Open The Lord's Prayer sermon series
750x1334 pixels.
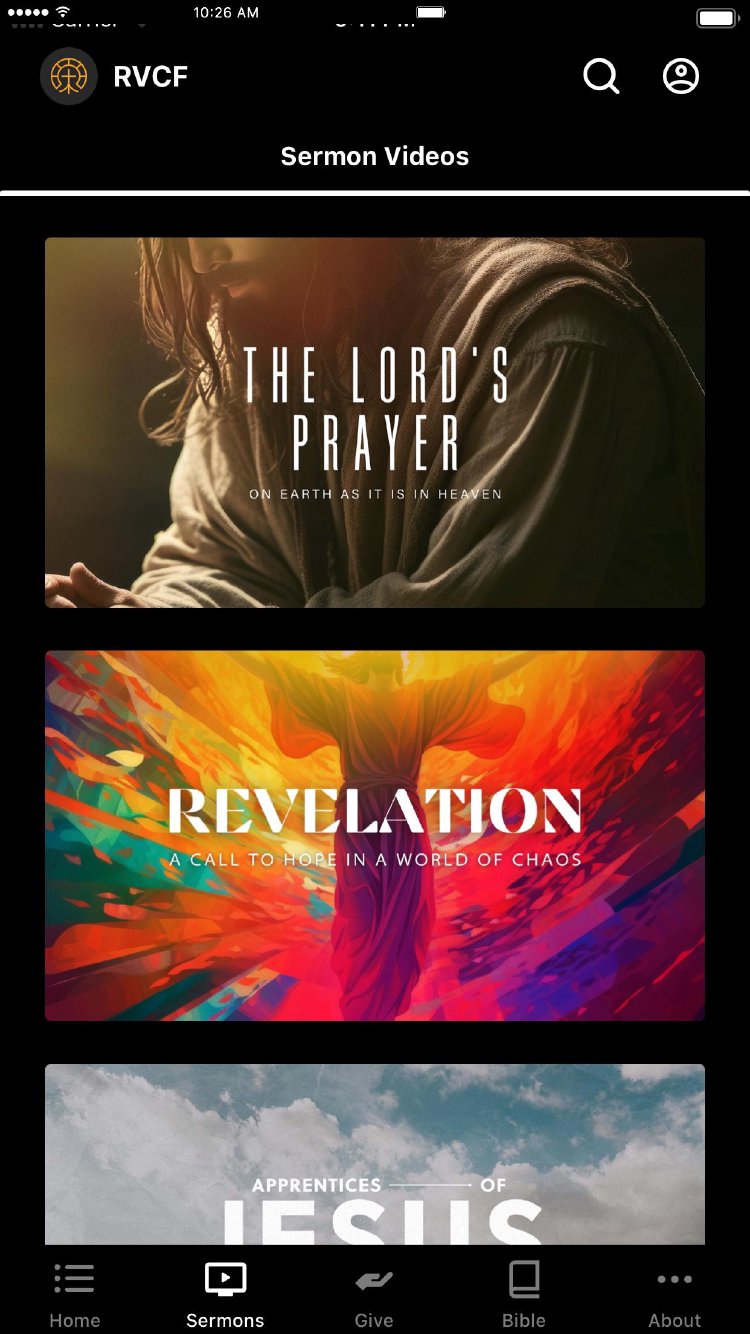click(x=375, y=422)
